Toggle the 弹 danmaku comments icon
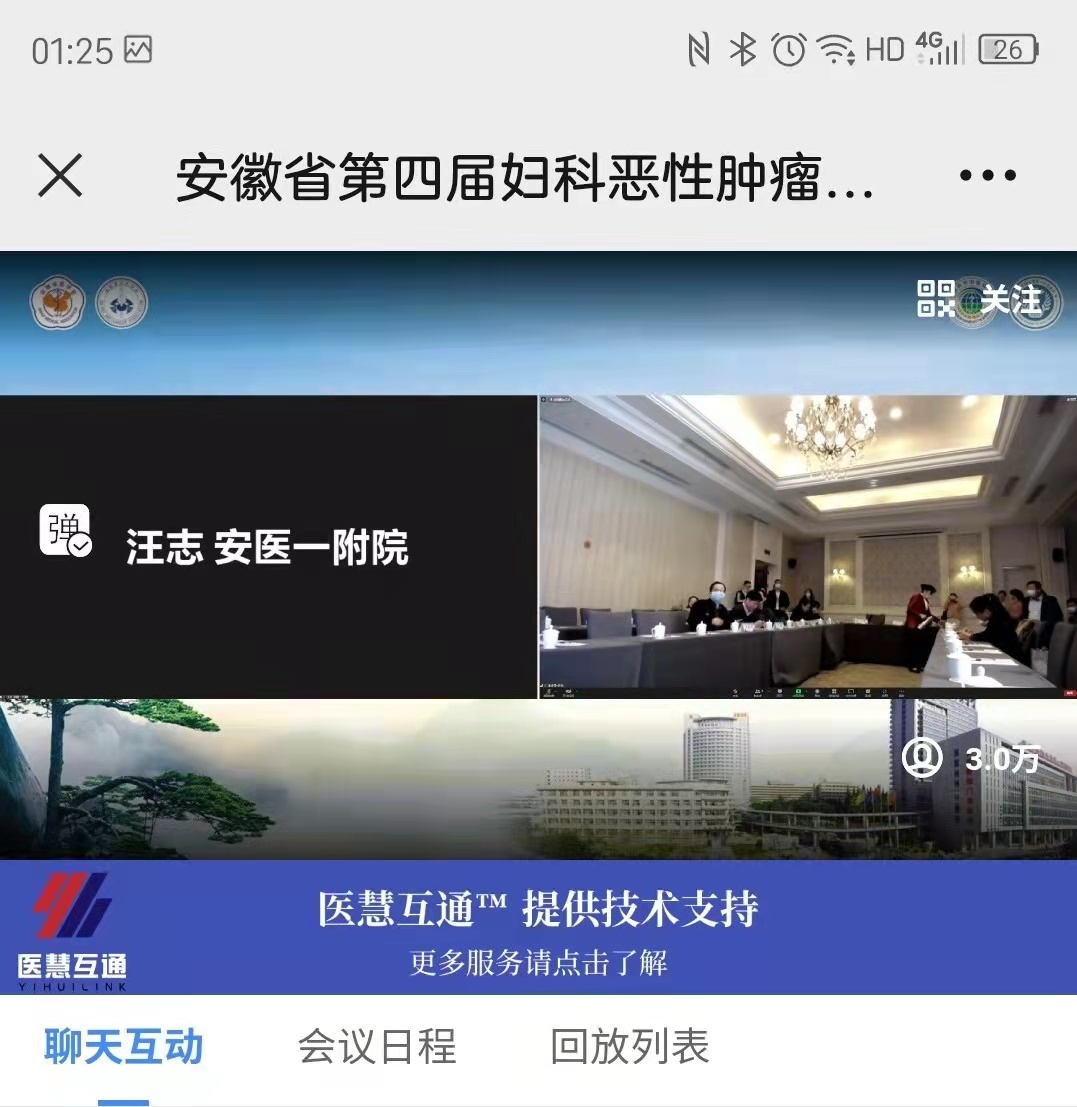This screenshot has width=1077, height=1107. tap(65, 531)
